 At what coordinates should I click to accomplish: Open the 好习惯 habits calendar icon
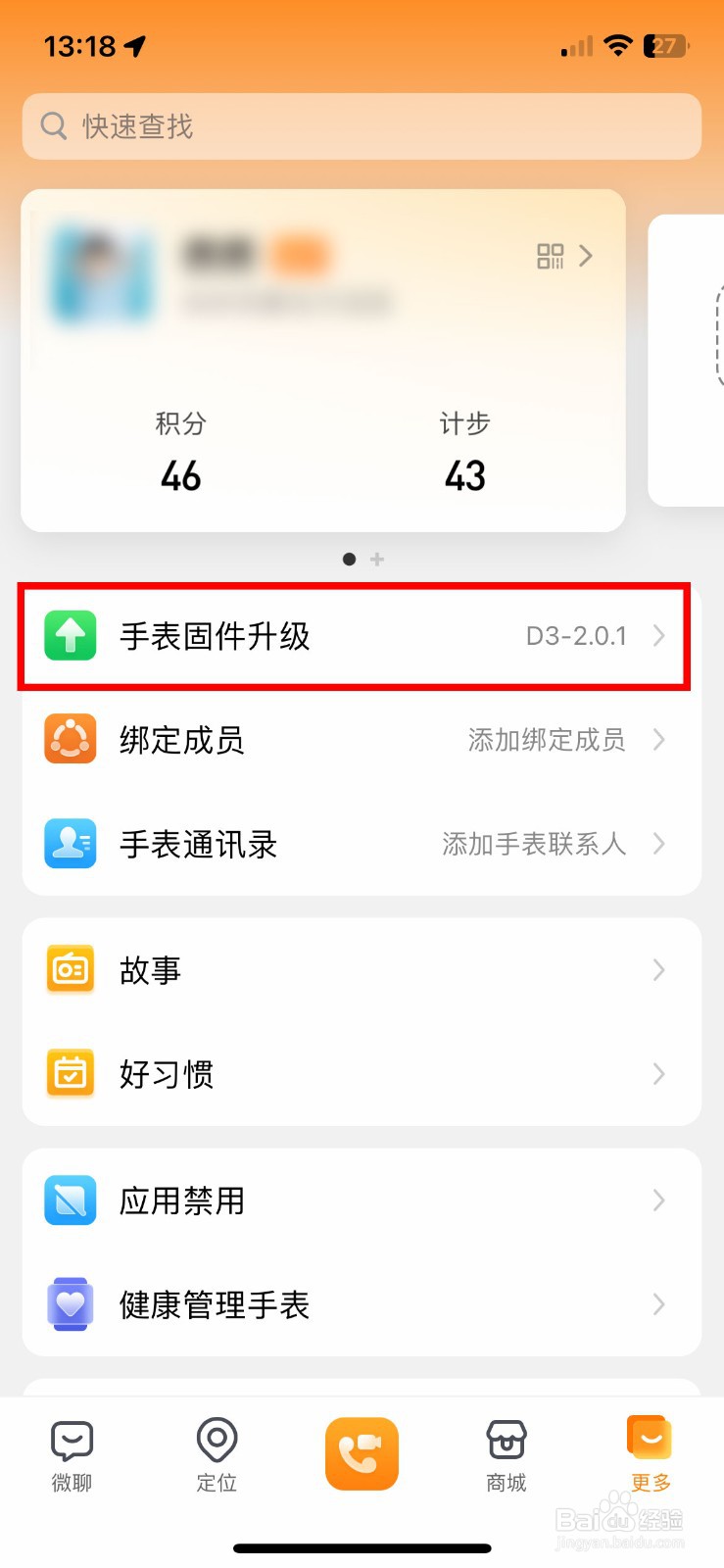pos(69,1073)
